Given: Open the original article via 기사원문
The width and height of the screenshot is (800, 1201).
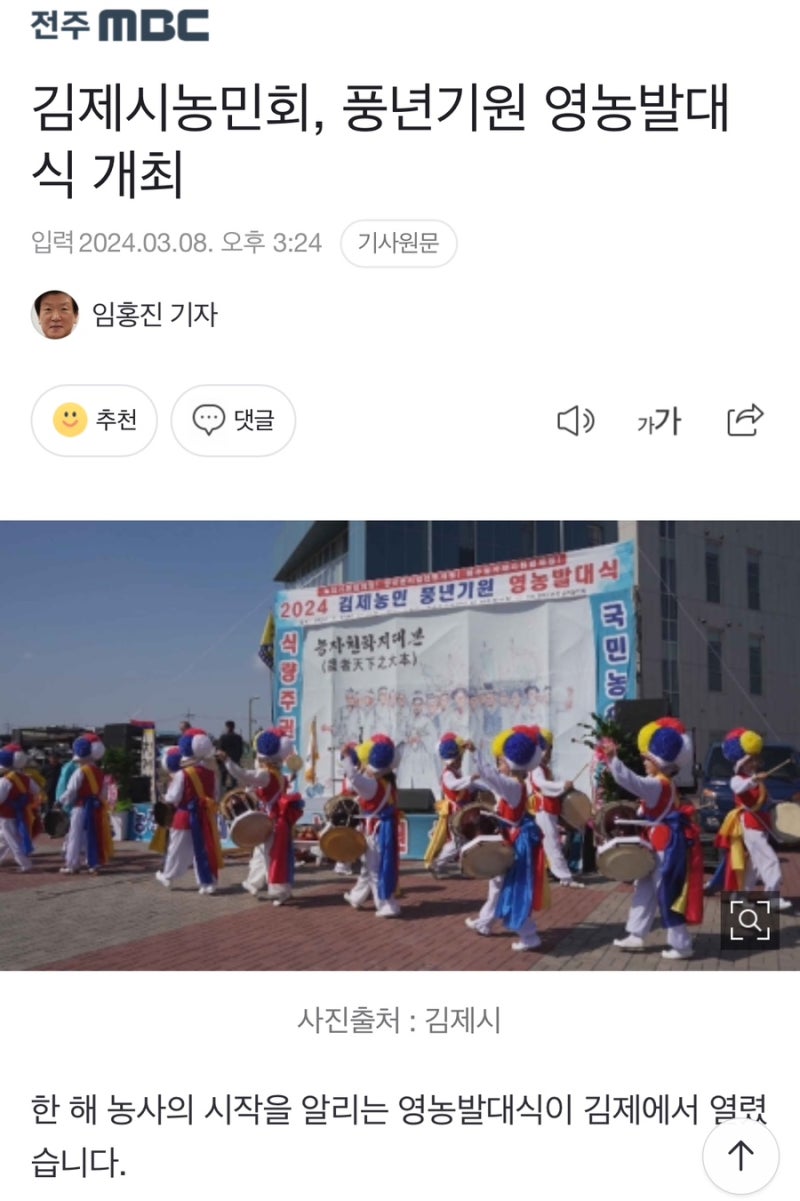Looking at the screenshot, I should [398, 243].
